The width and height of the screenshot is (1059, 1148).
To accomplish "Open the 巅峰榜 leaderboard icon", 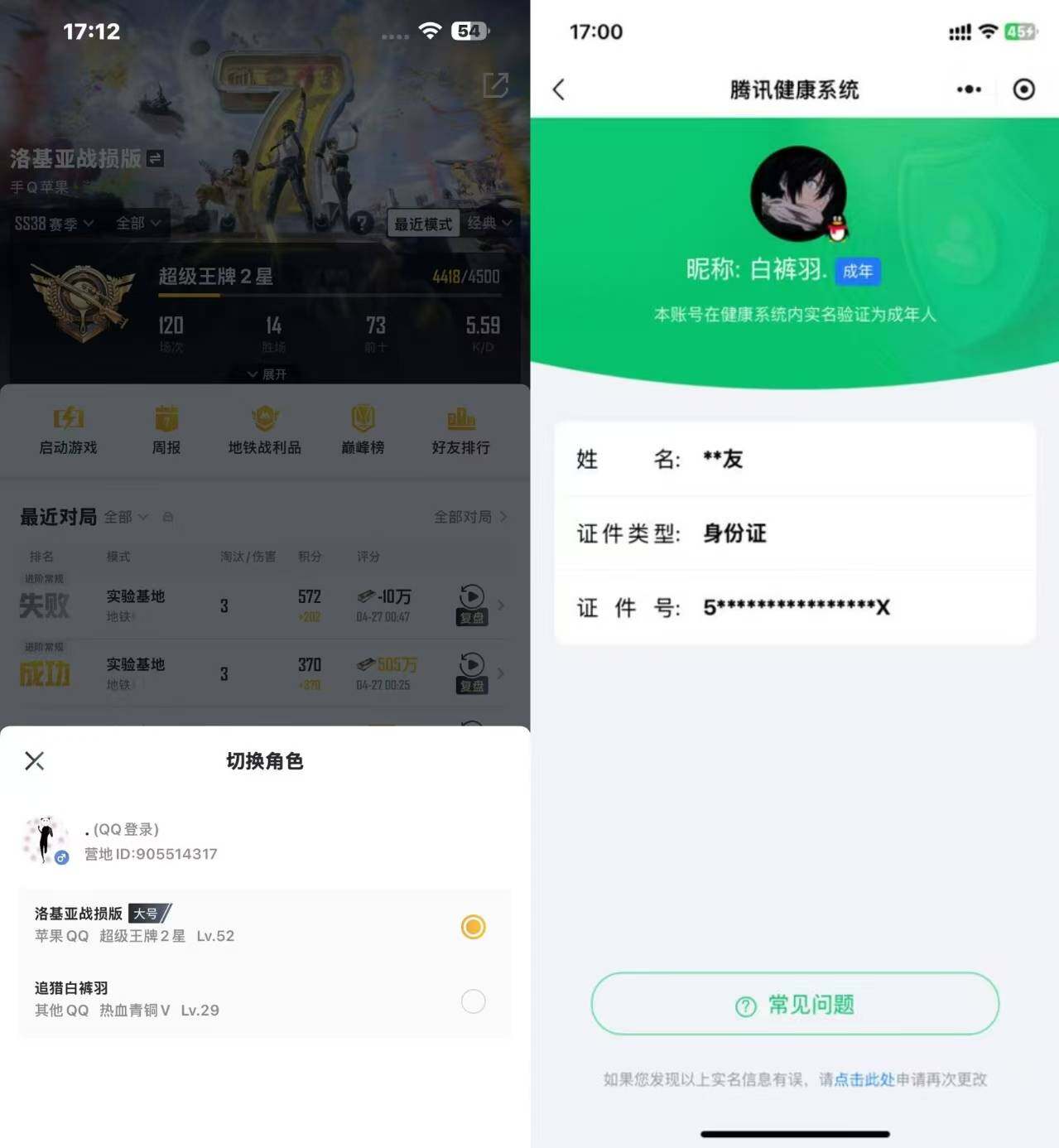I will (363, 428).
